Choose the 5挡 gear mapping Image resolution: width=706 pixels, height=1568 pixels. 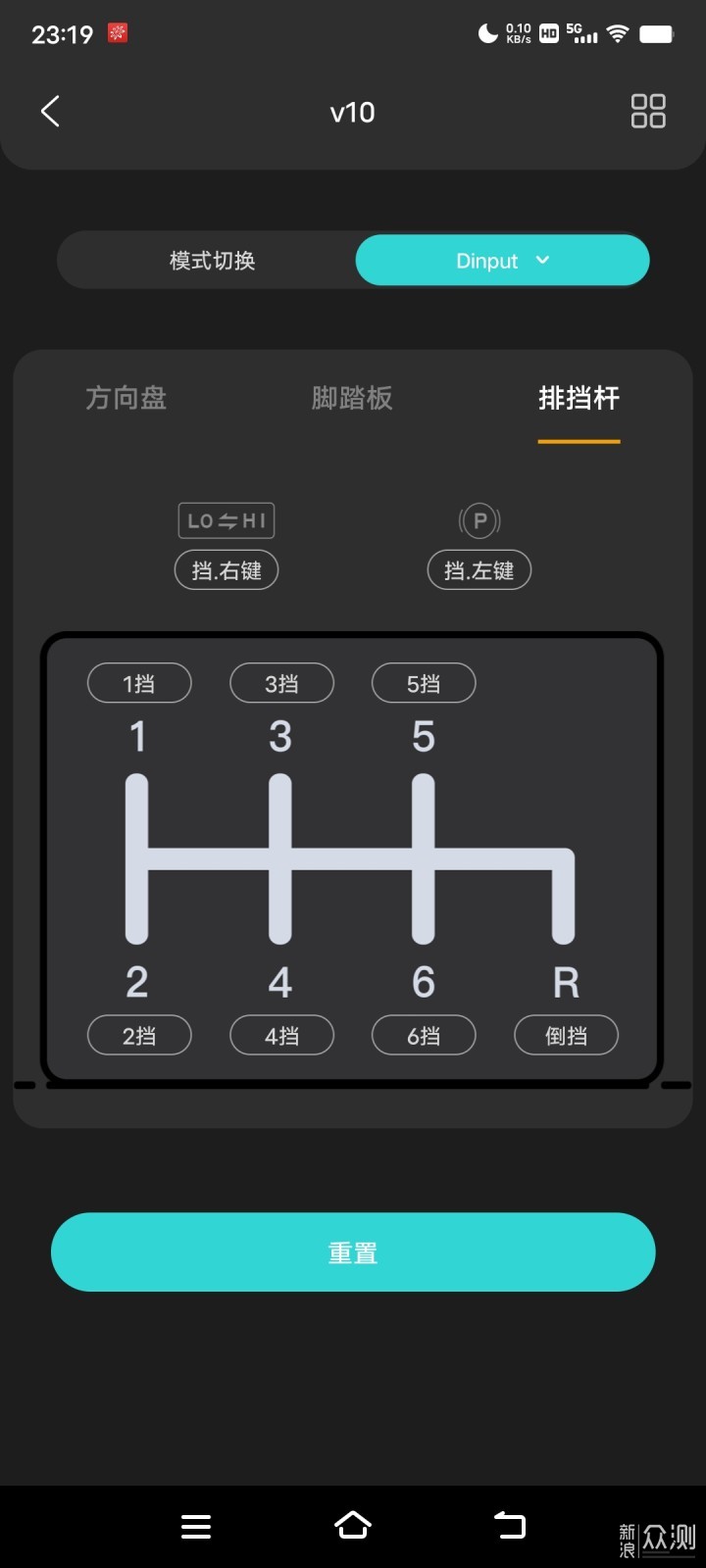pyautogui.click(x=424, y=683)
